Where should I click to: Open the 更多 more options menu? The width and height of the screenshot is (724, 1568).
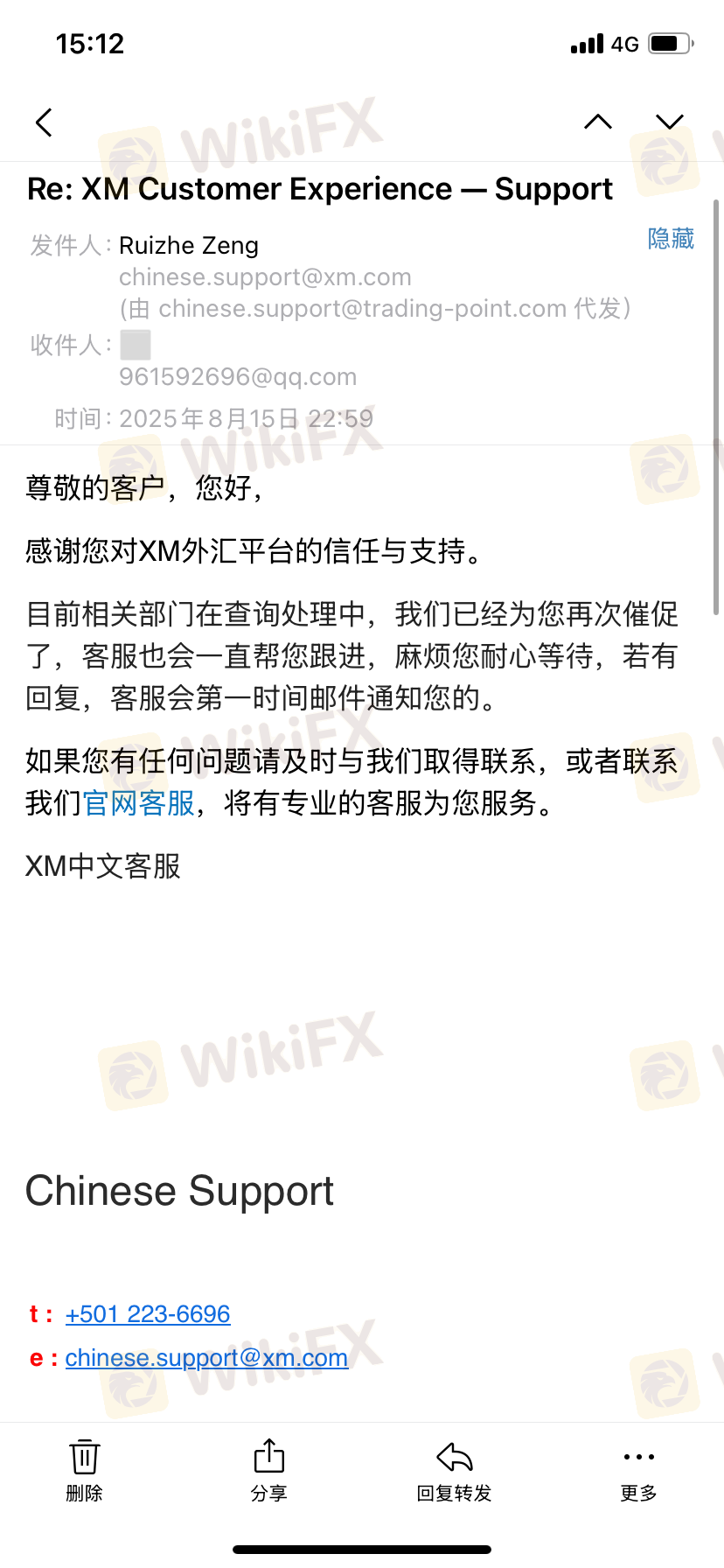pyautogui.click(x=638, y=1469)
